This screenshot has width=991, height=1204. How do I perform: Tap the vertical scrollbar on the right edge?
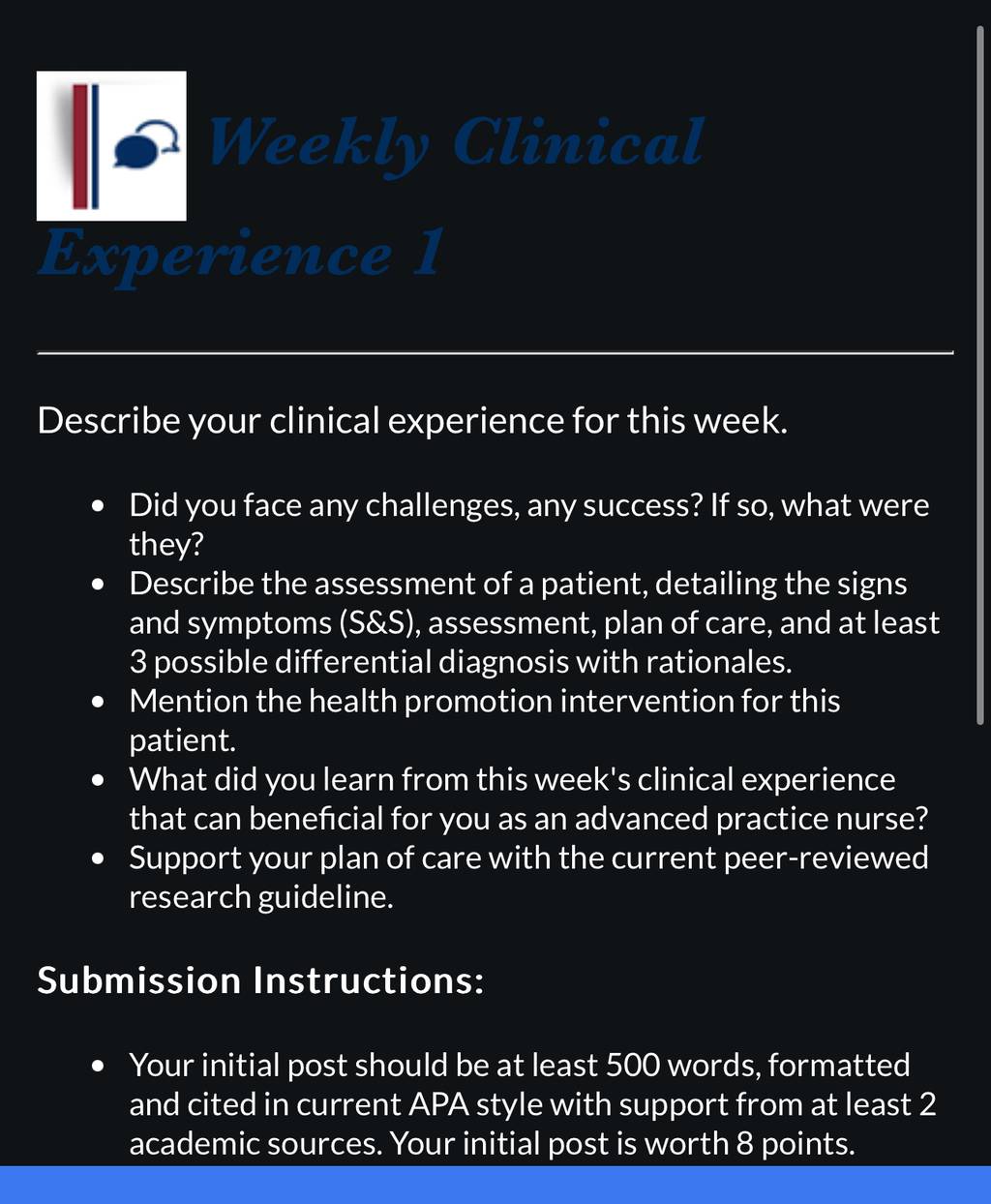pyautogui.click(x=979, y=376)
